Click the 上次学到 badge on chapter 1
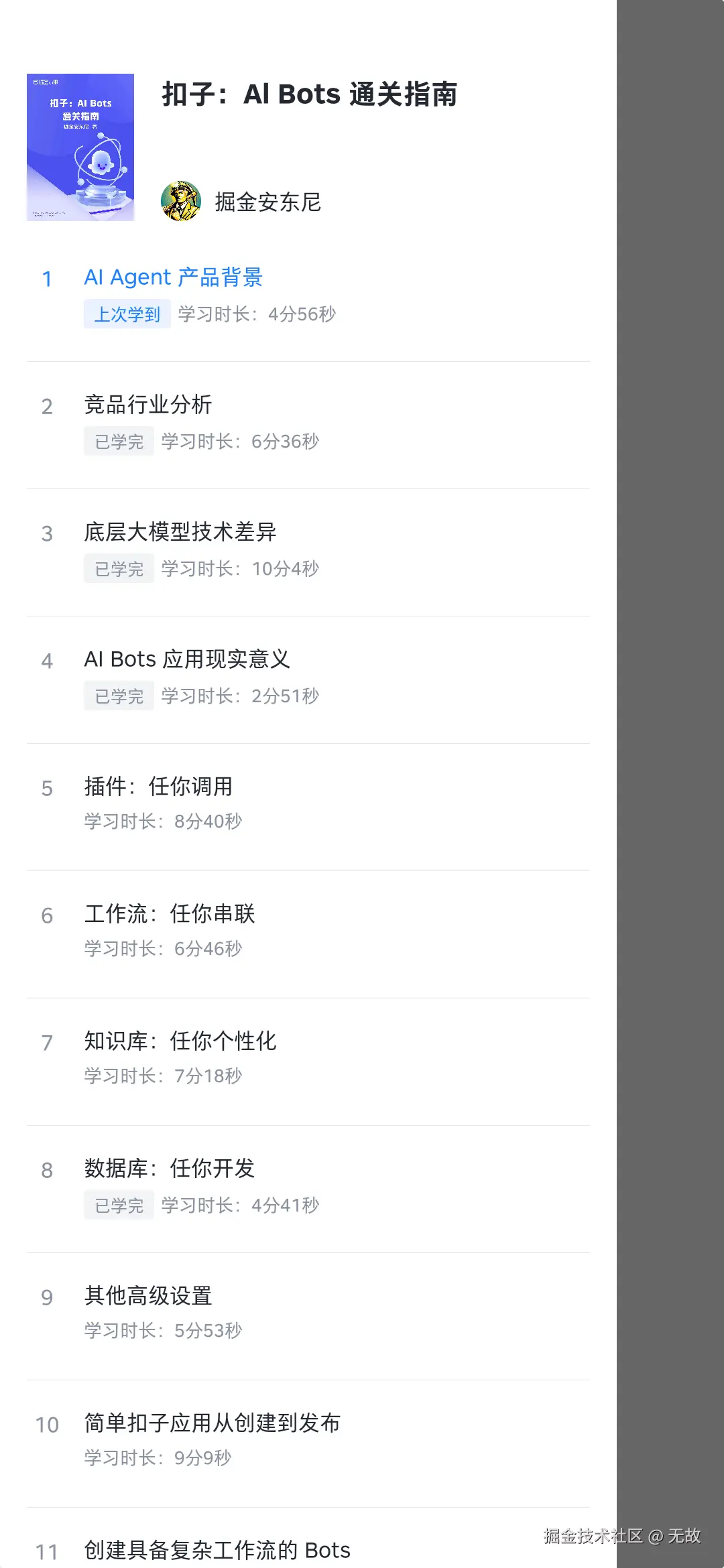724x1568 pixels. coord(126,314)
